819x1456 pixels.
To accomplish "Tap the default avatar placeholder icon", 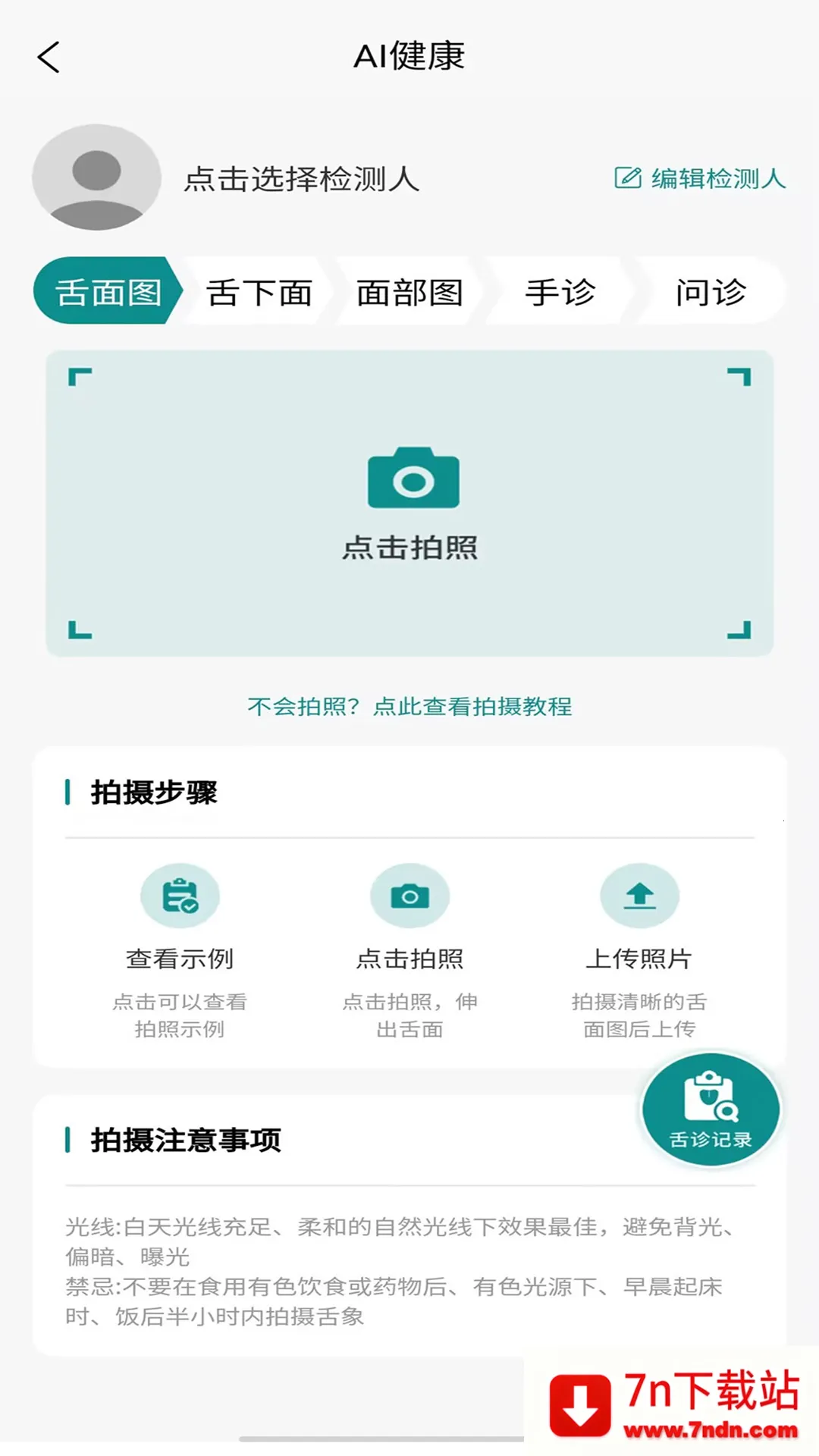I will pyautogui.click(x=95, y=177).
